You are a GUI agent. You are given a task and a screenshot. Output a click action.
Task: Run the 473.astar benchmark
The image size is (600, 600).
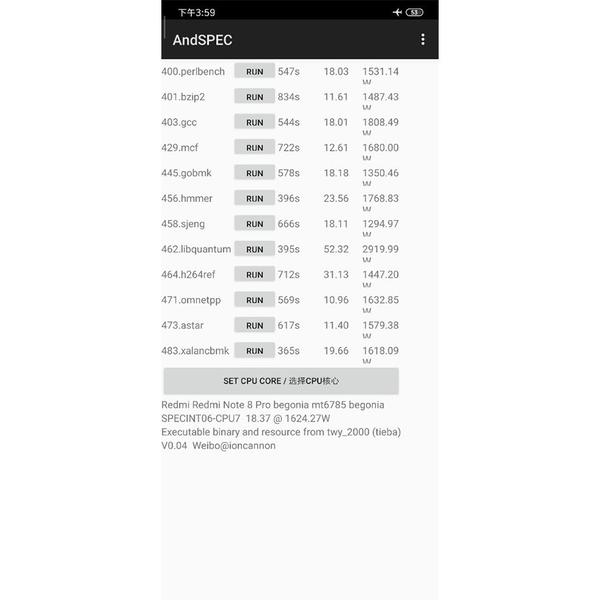(x=254, y=325)
